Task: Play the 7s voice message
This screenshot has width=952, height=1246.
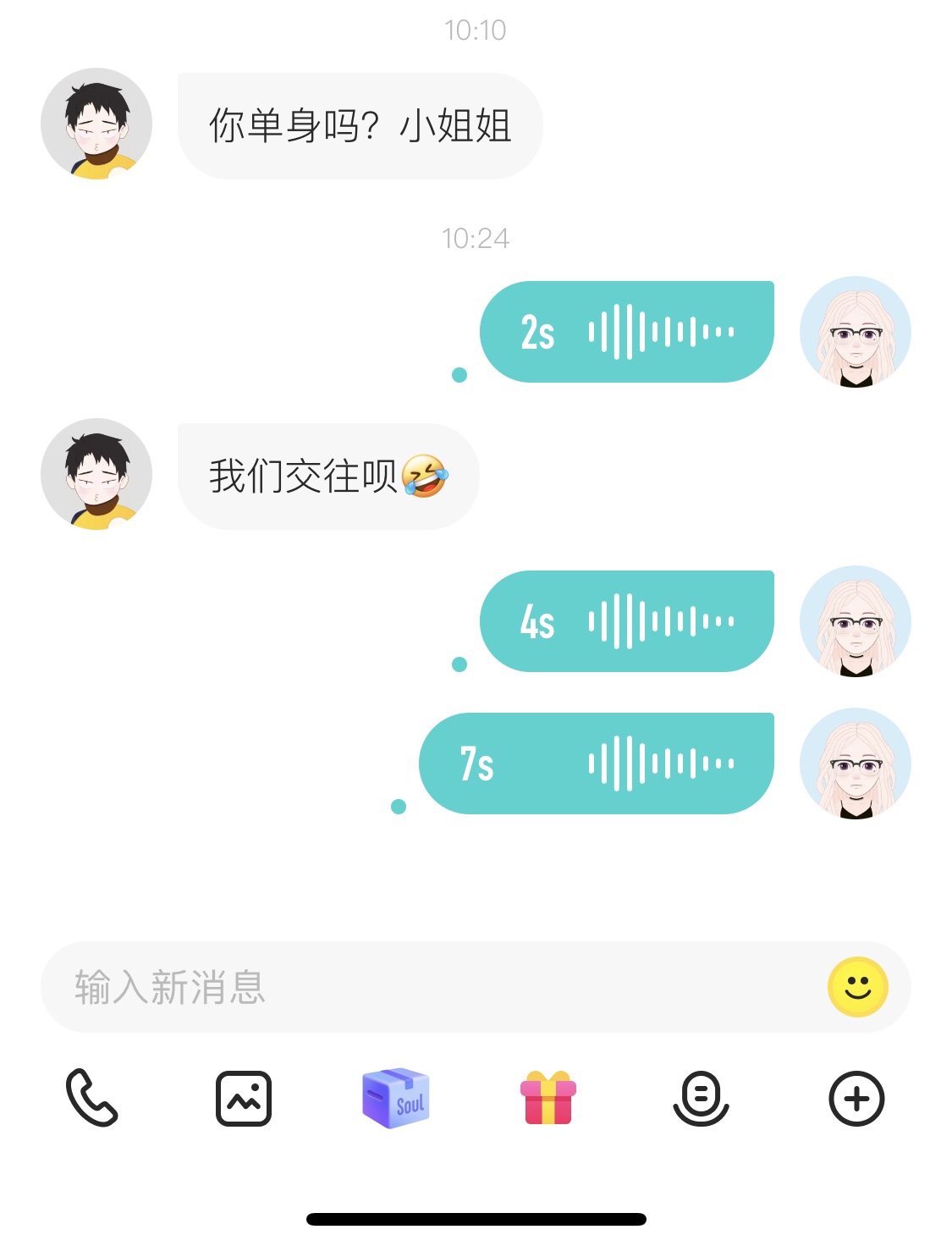Action: 596,764
